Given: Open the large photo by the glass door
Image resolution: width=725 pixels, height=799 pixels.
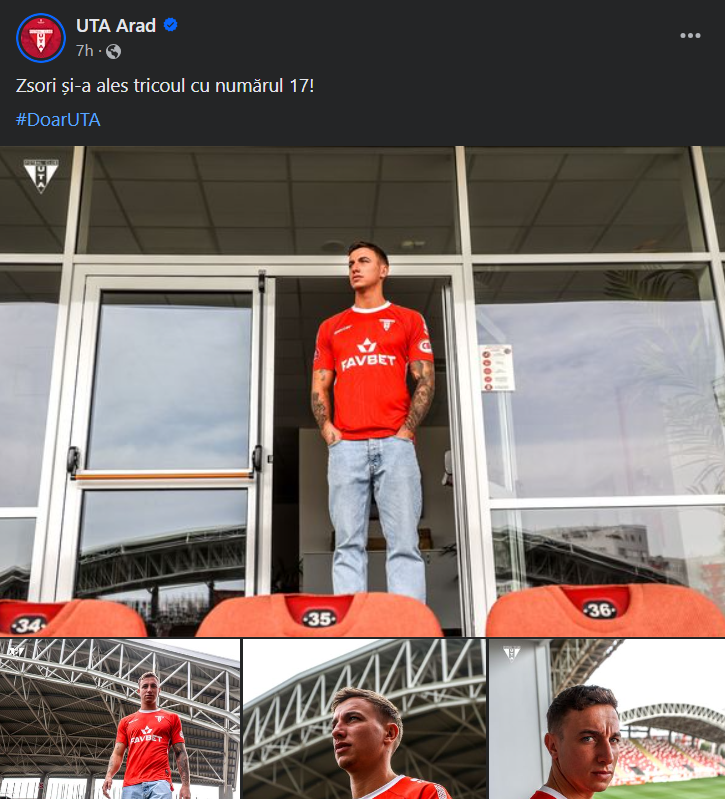Looking at the screenshot, I should 362,391.
